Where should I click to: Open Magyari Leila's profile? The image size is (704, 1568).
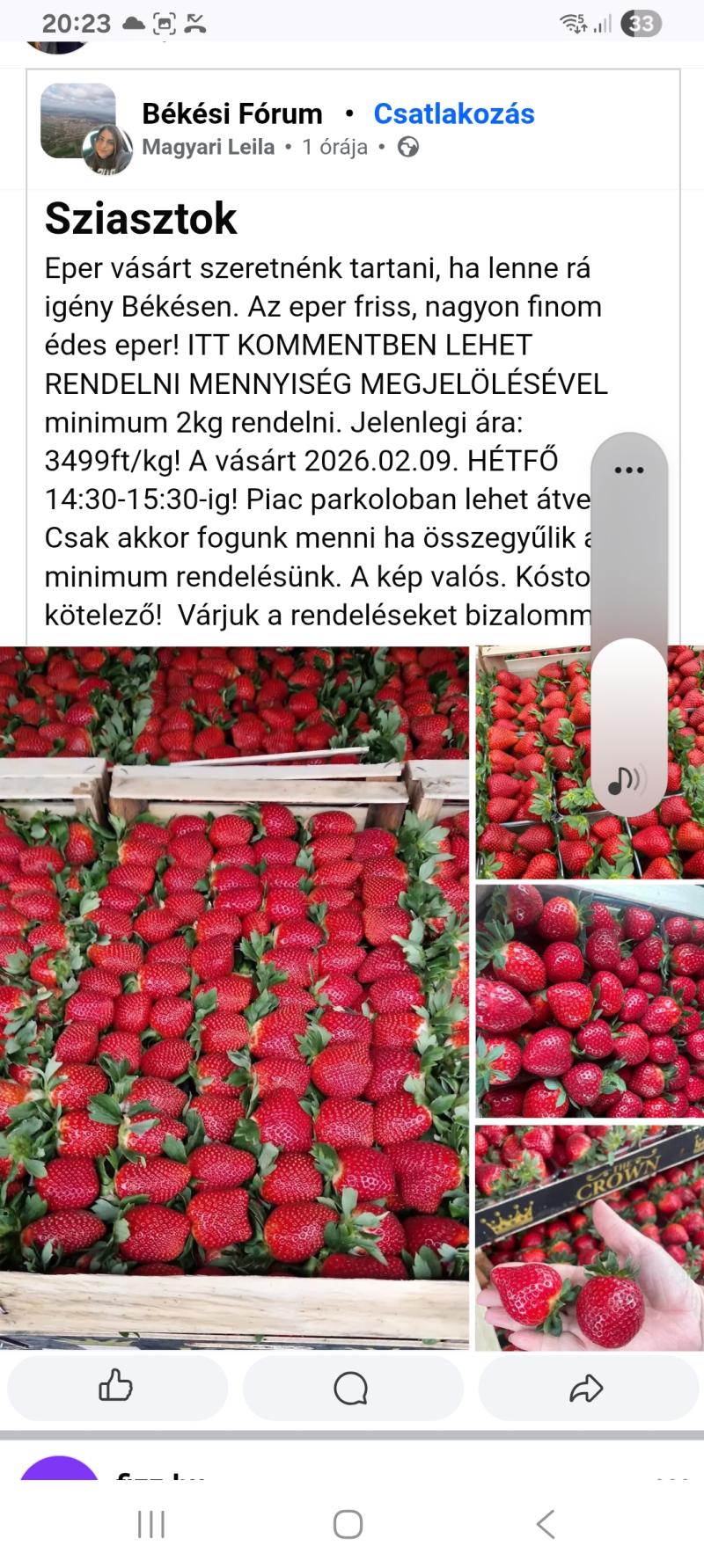tap(208, 148)
